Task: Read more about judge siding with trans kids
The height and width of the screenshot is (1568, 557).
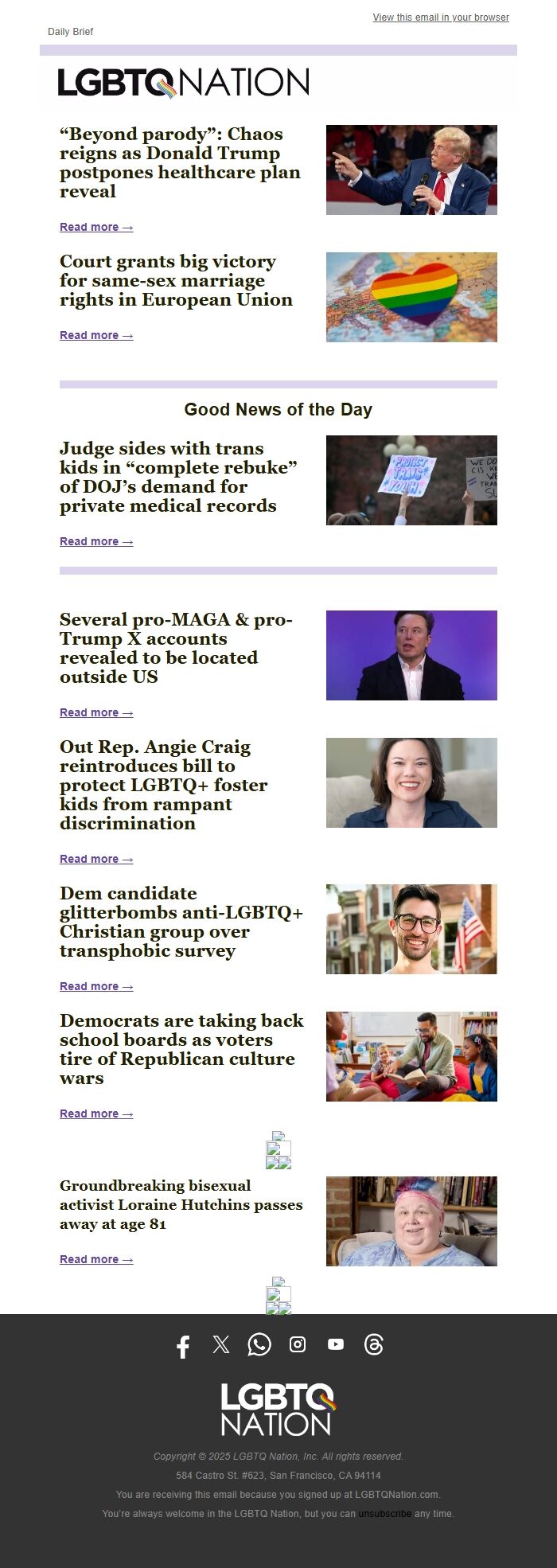Action: [x=96, y=541]
